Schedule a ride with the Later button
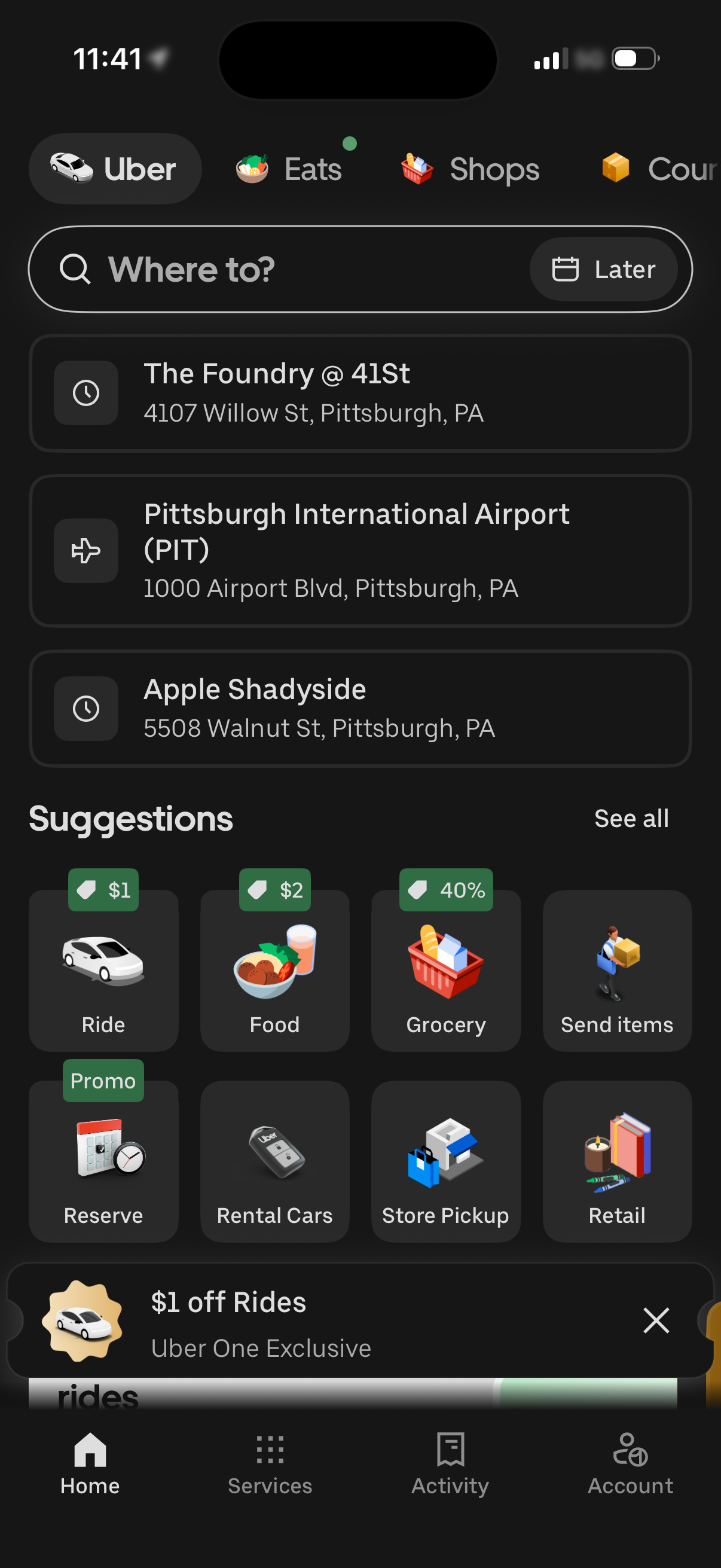The height and width of the screenshot is (1568, 721). (606, 269)
